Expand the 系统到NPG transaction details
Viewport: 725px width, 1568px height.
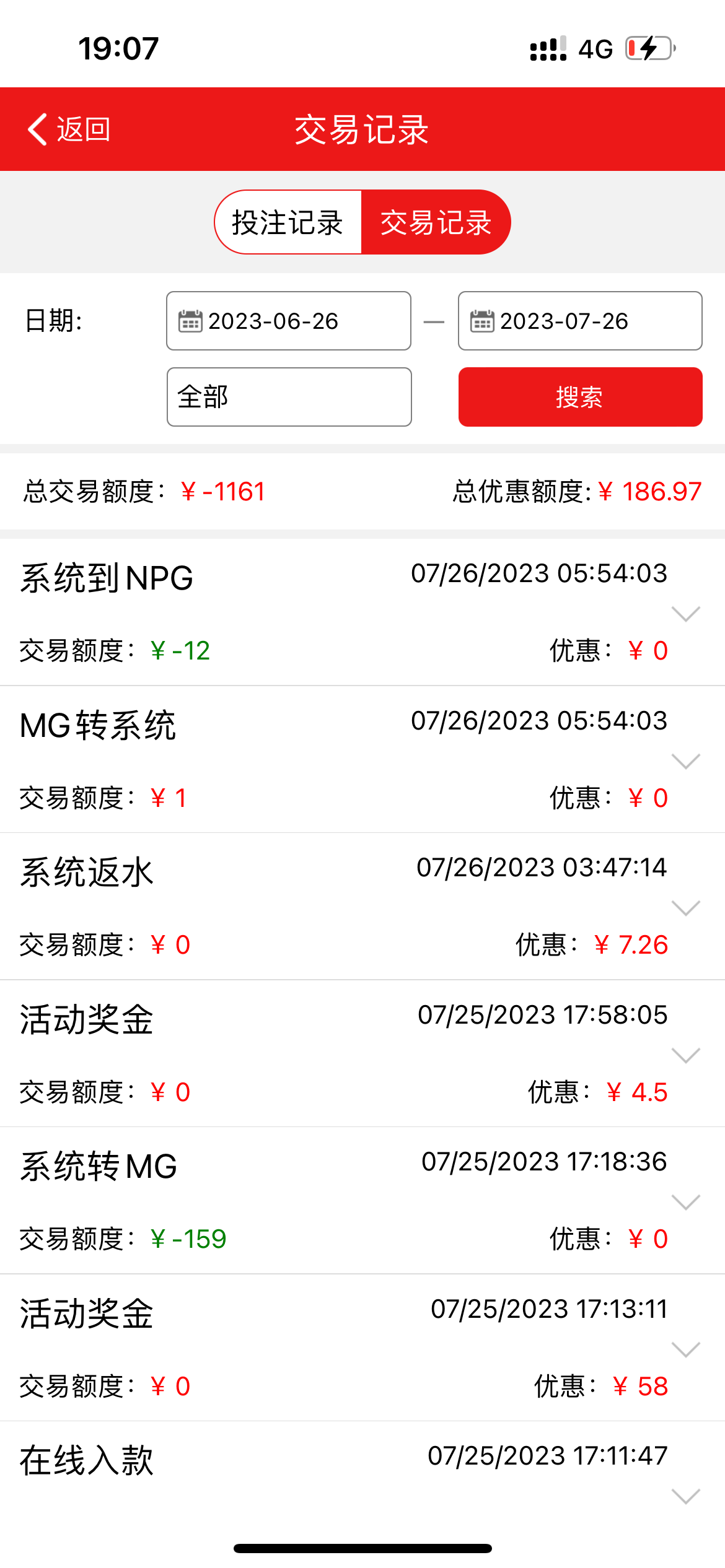[x=685, y=614]
